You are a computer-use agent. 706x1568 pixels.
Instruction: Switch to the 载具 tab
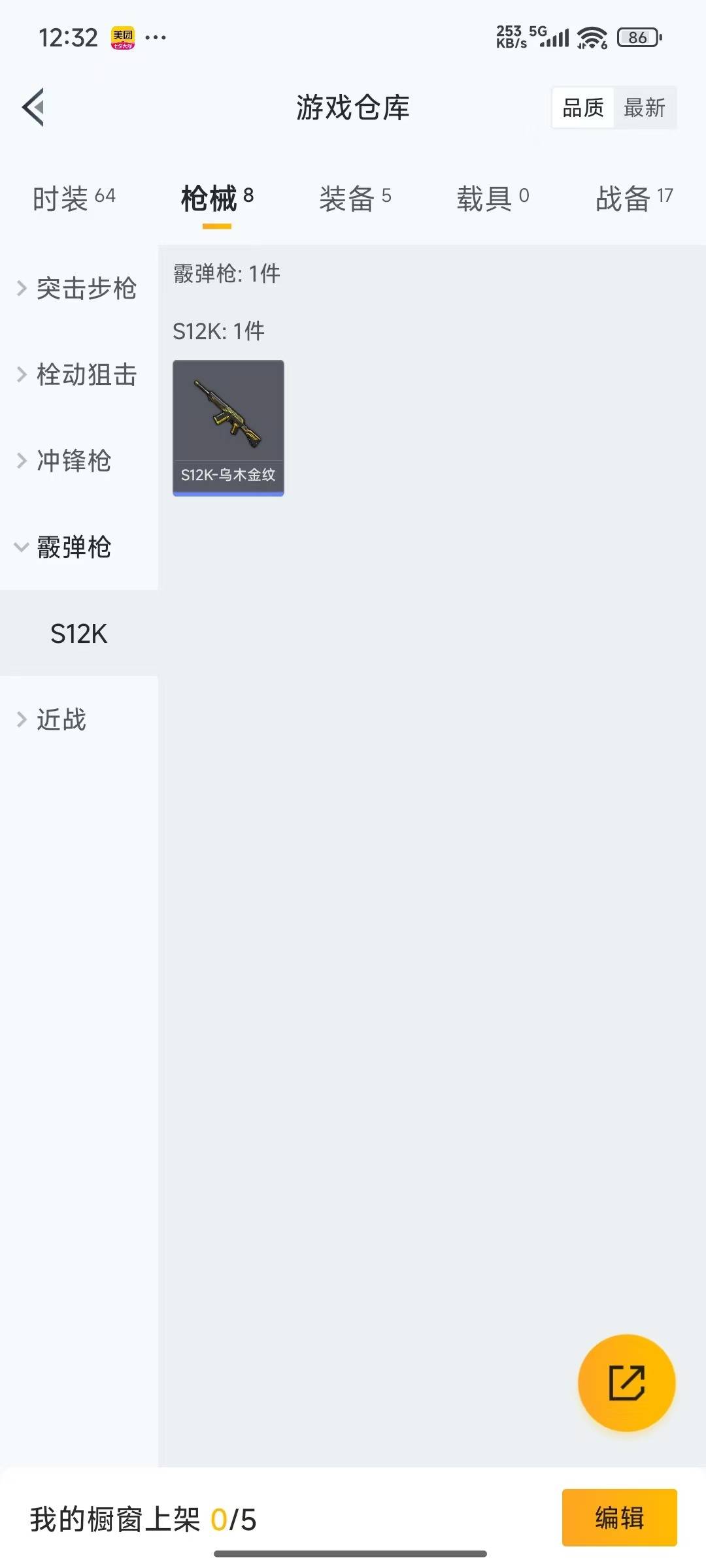(x=492, y=198)
